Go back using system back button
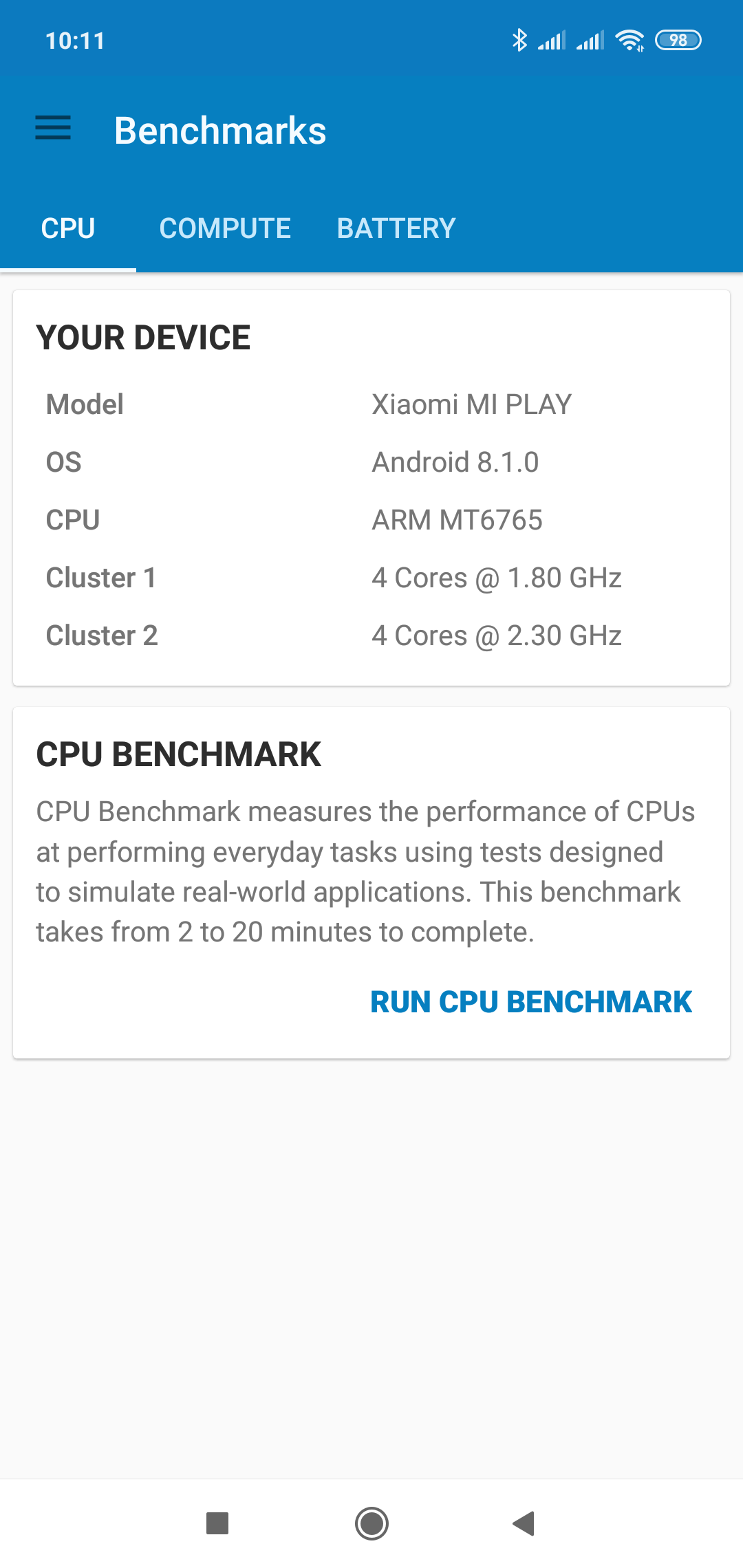This screenshot has height=1568, width=743. pos(524,1523)
